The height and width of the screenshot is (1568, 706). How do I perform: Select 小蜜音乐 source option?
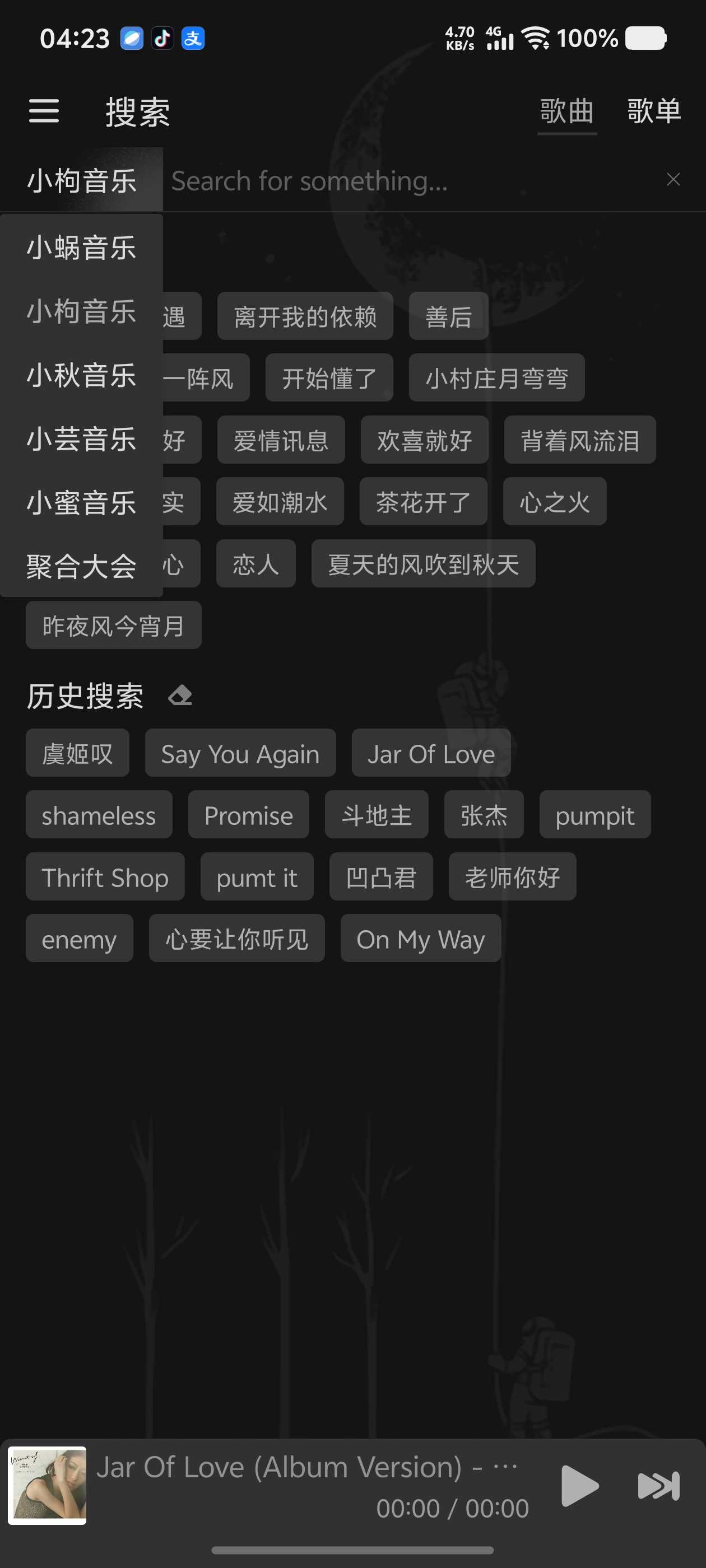point(81,503)
